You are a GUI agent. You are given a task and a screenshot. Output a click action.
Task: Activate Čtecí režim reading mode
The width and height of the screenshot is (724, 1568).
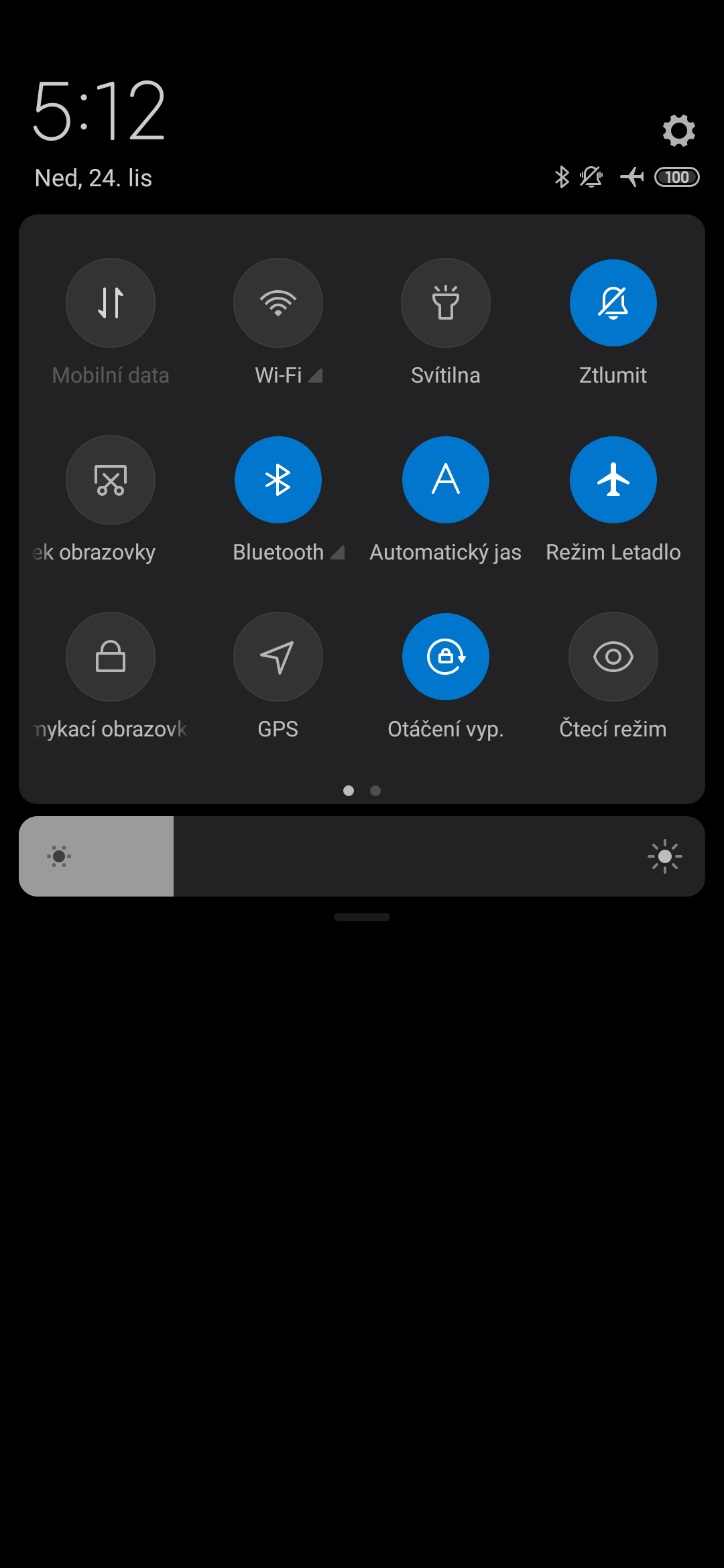[x=613, y=657]
